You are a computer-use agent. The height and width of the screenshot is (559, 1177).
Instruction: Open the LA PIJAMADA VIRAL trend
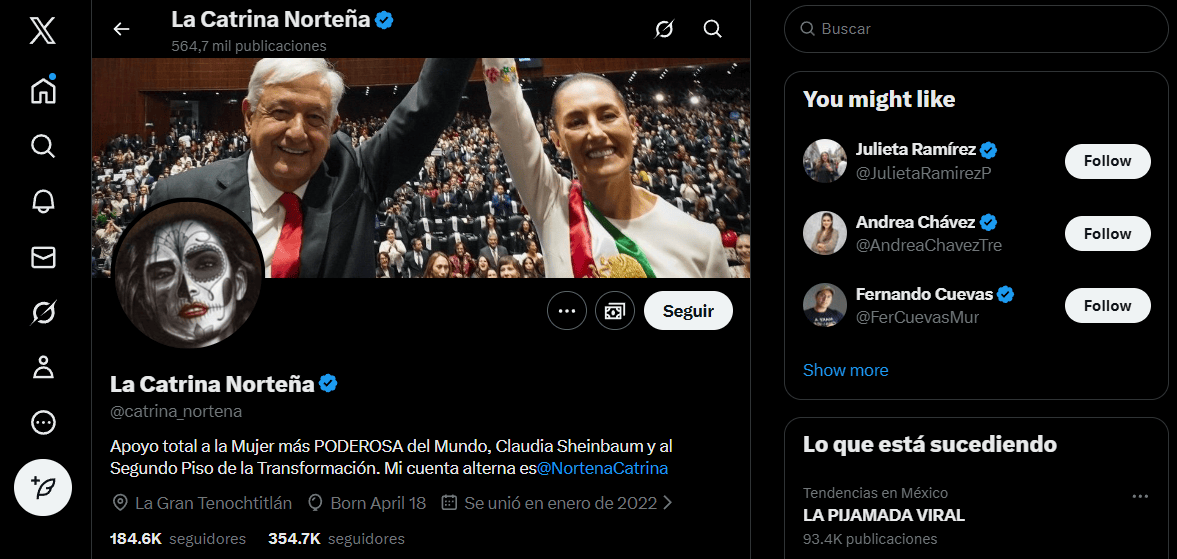point(884,515)
